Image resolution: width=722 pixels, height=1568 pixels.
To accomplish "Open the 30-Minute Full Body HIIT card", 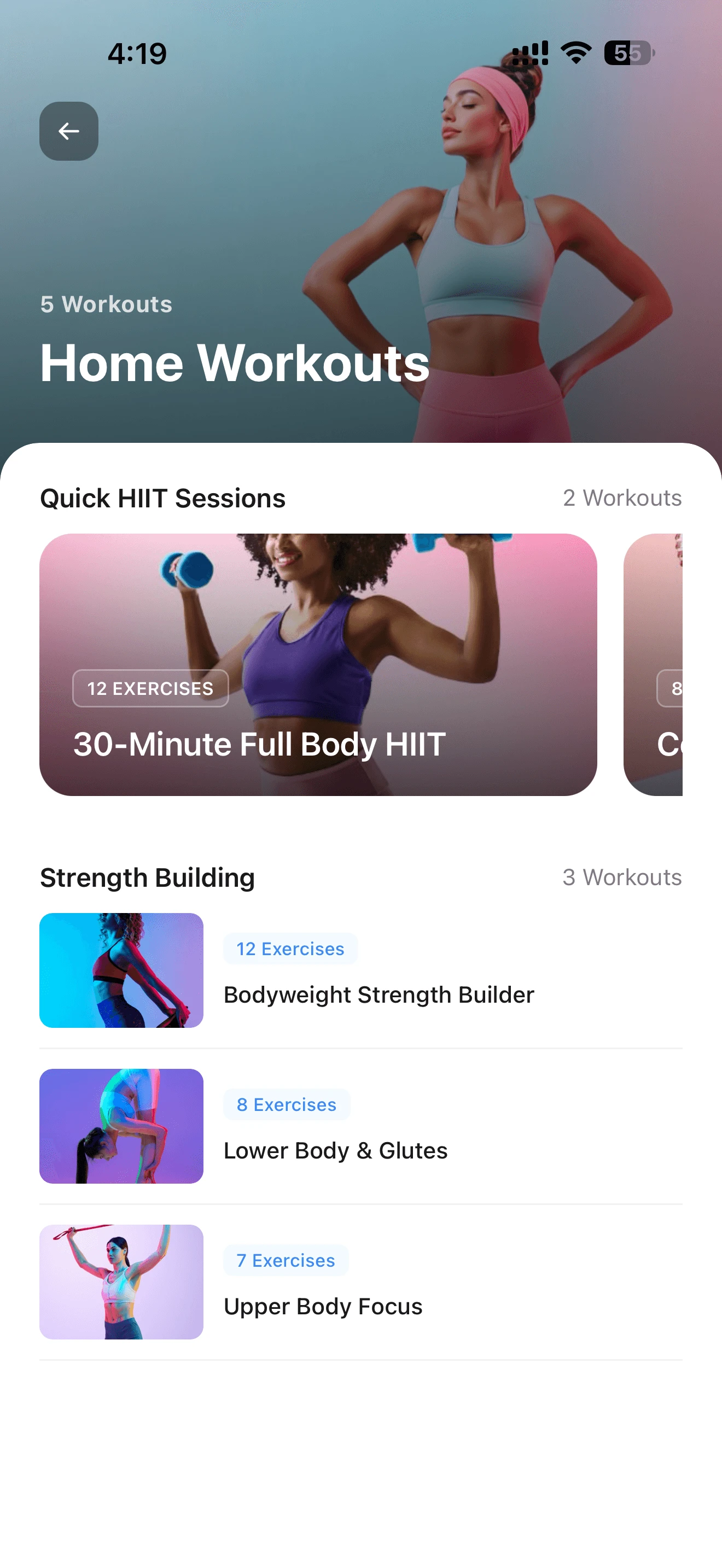I will tap(318, 664).
